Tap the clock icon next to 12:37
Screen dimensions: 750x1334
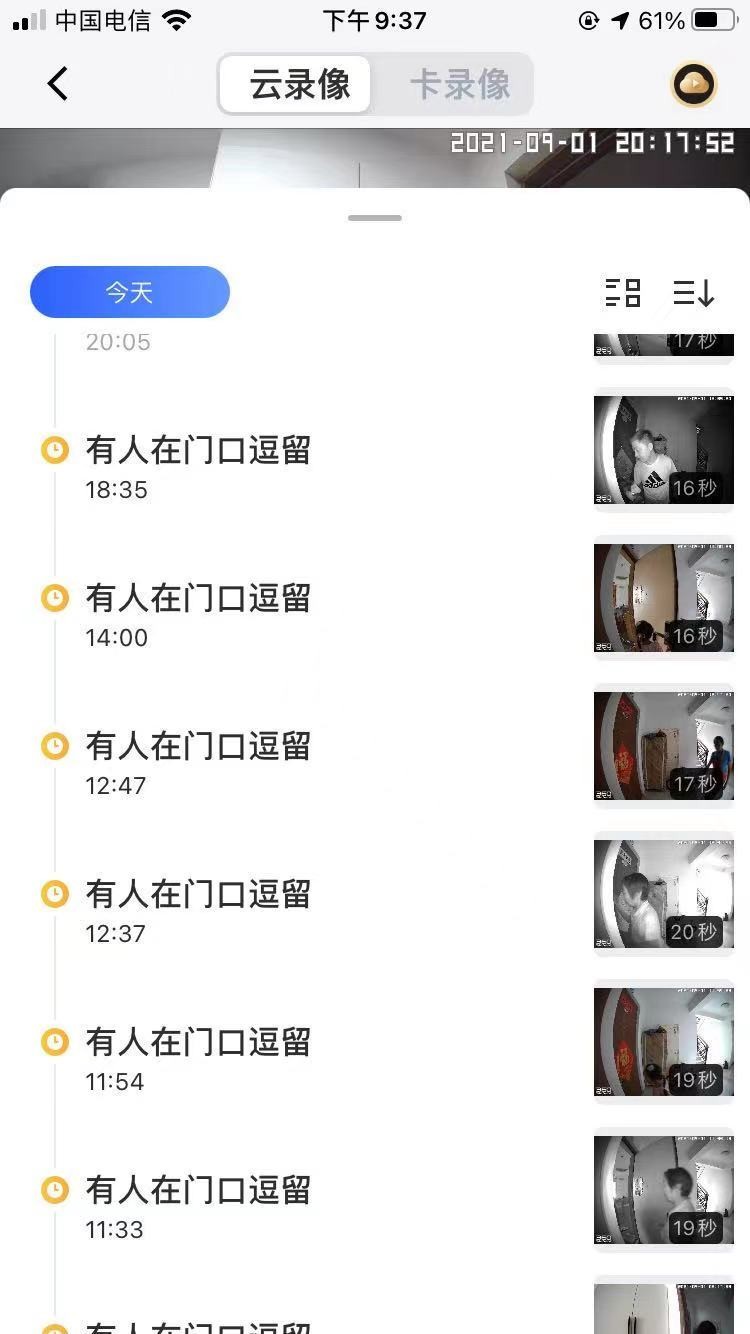pos(54,894)
